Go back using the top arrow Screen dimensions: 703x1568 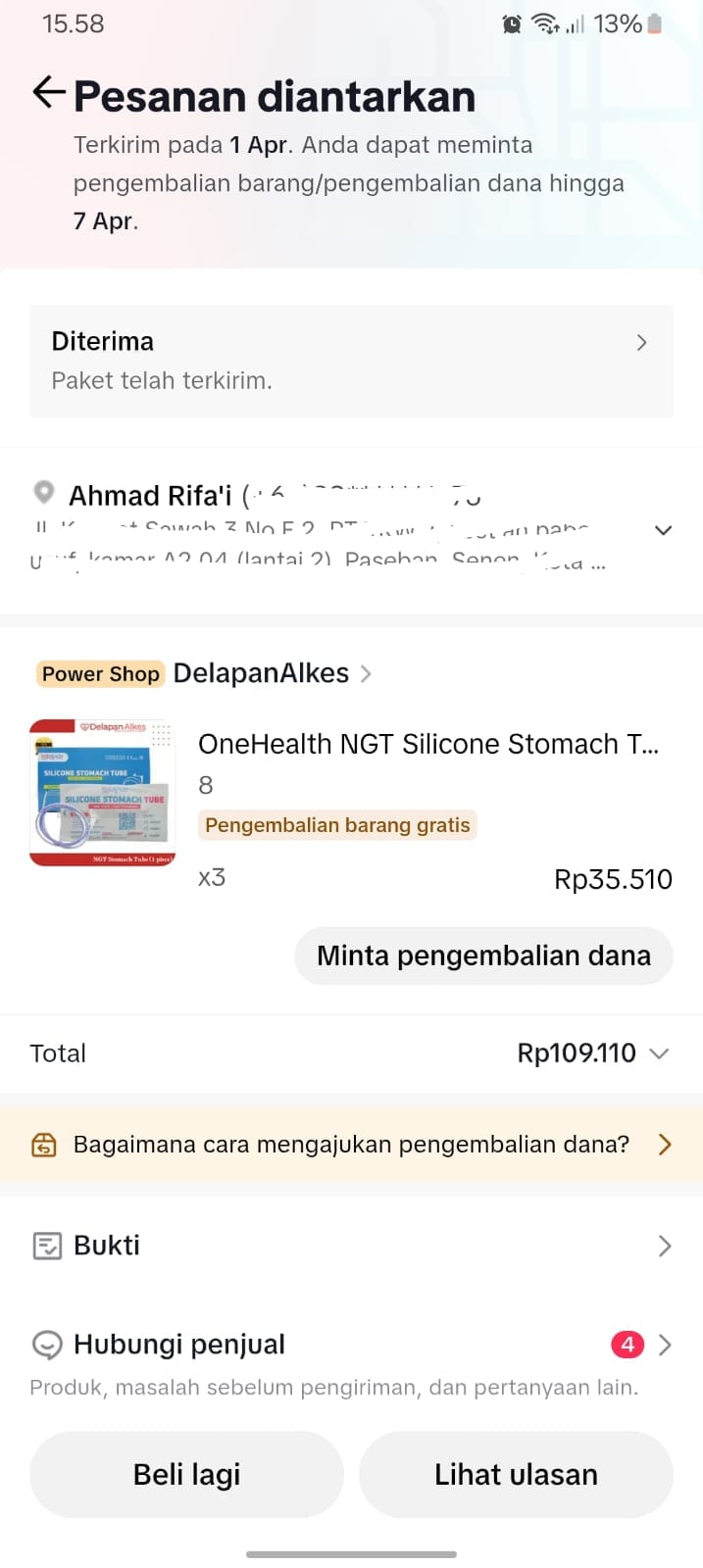point(49,93)
